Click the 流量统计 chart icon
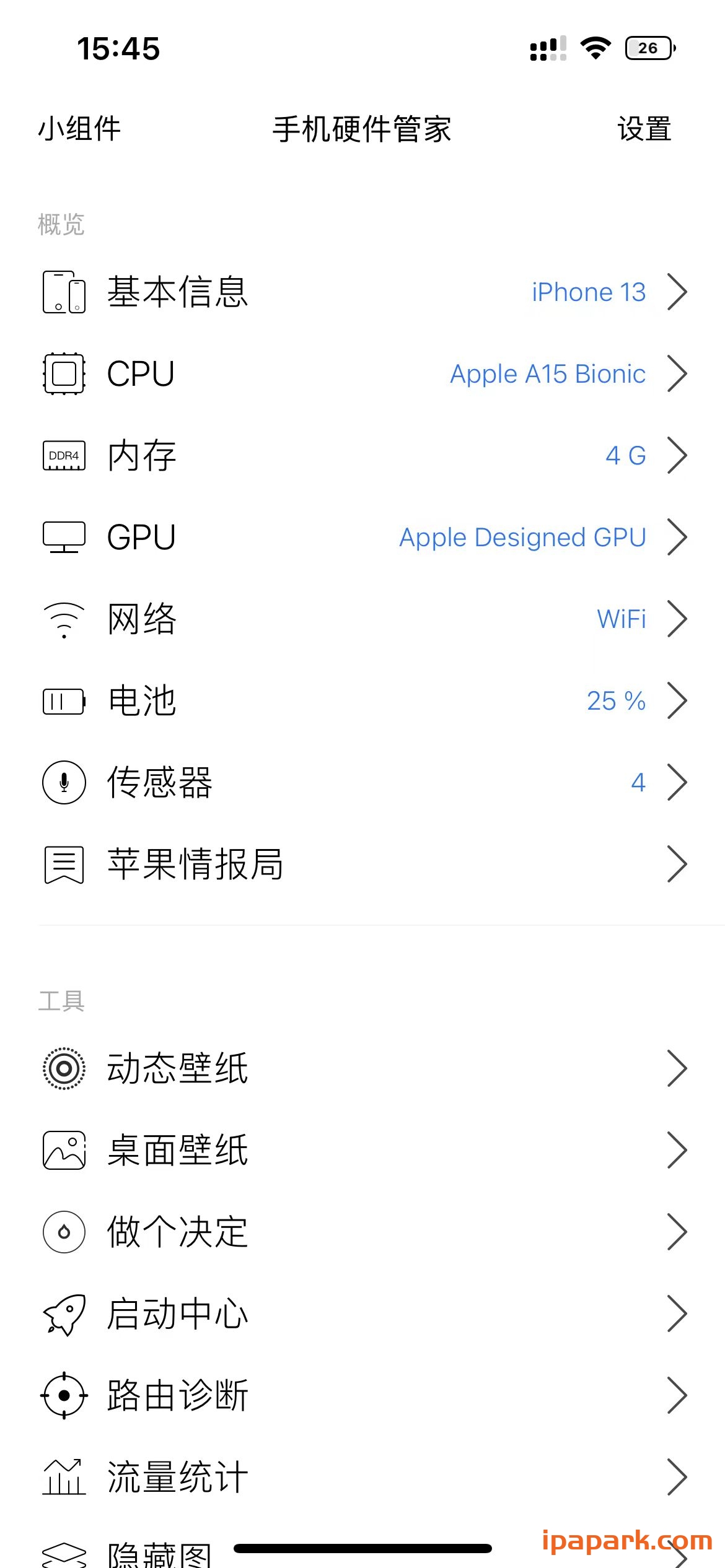This screenshot has width=725, height=1568. pos(64,1477)
